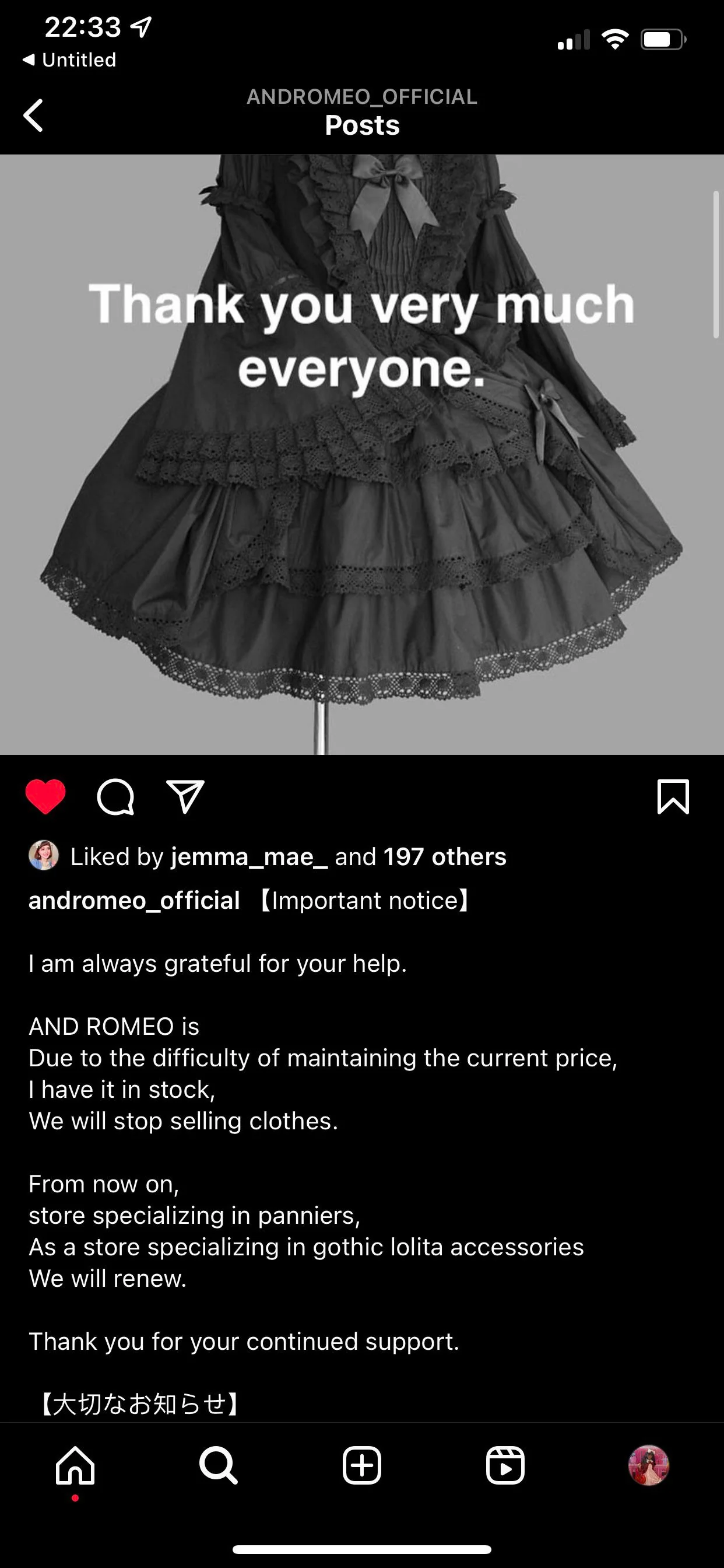Bookmark the andromeo_official post
Viewport: 724px width, 1568px height.
point(673,796)
